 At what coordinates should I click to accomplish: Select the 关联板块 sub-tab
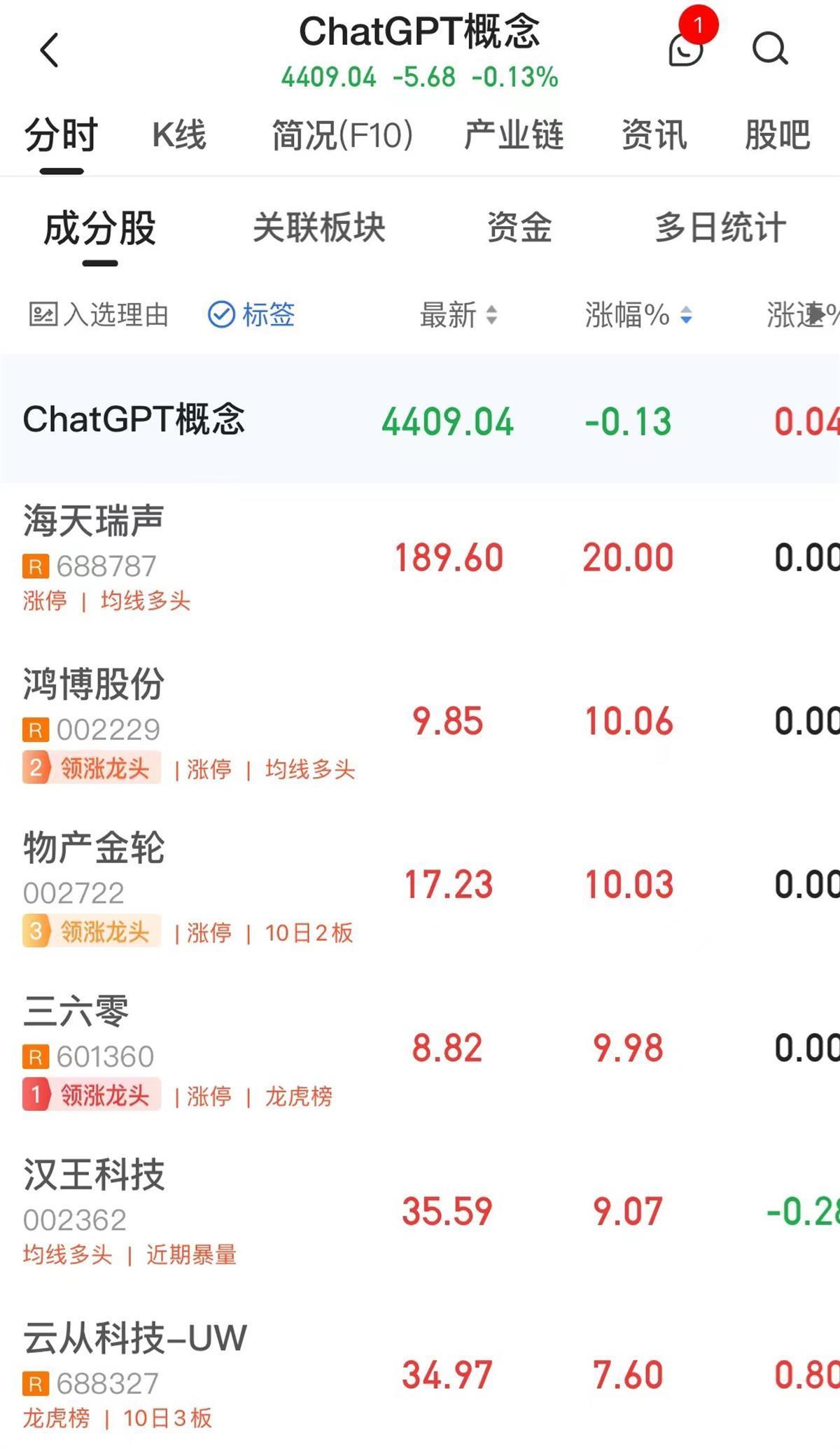pos(319,227)
